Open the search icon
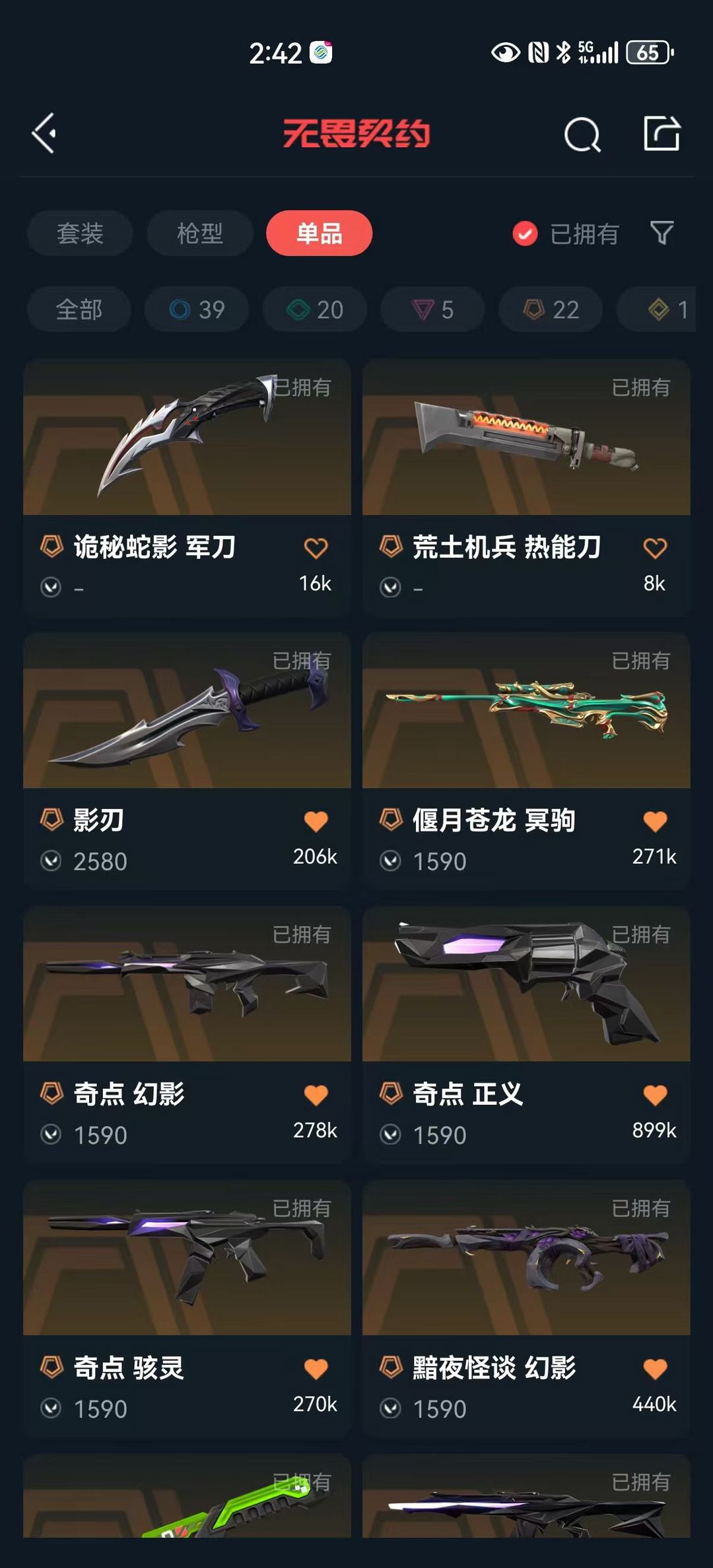 [x=582, y=134]
